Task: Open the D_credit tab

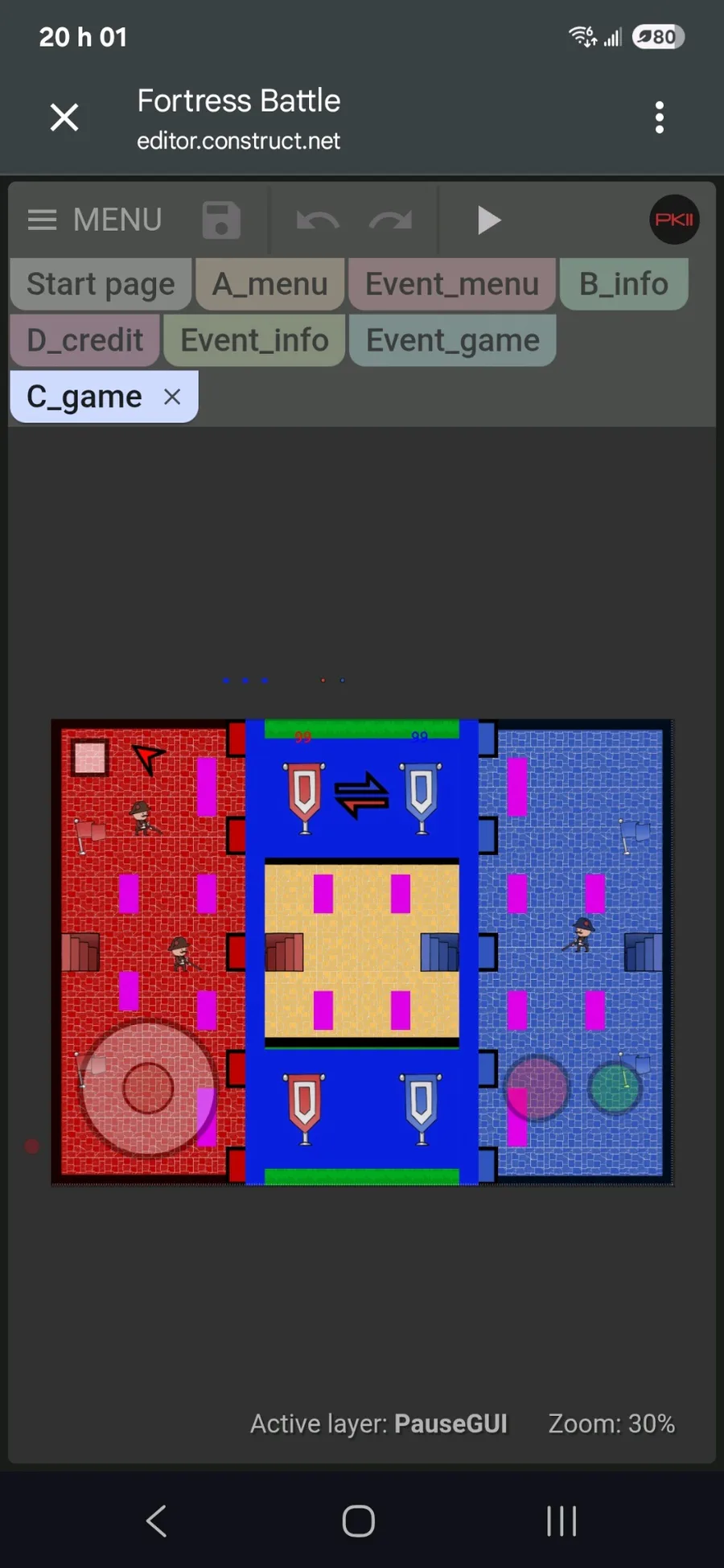Action: tap(84, 340)
